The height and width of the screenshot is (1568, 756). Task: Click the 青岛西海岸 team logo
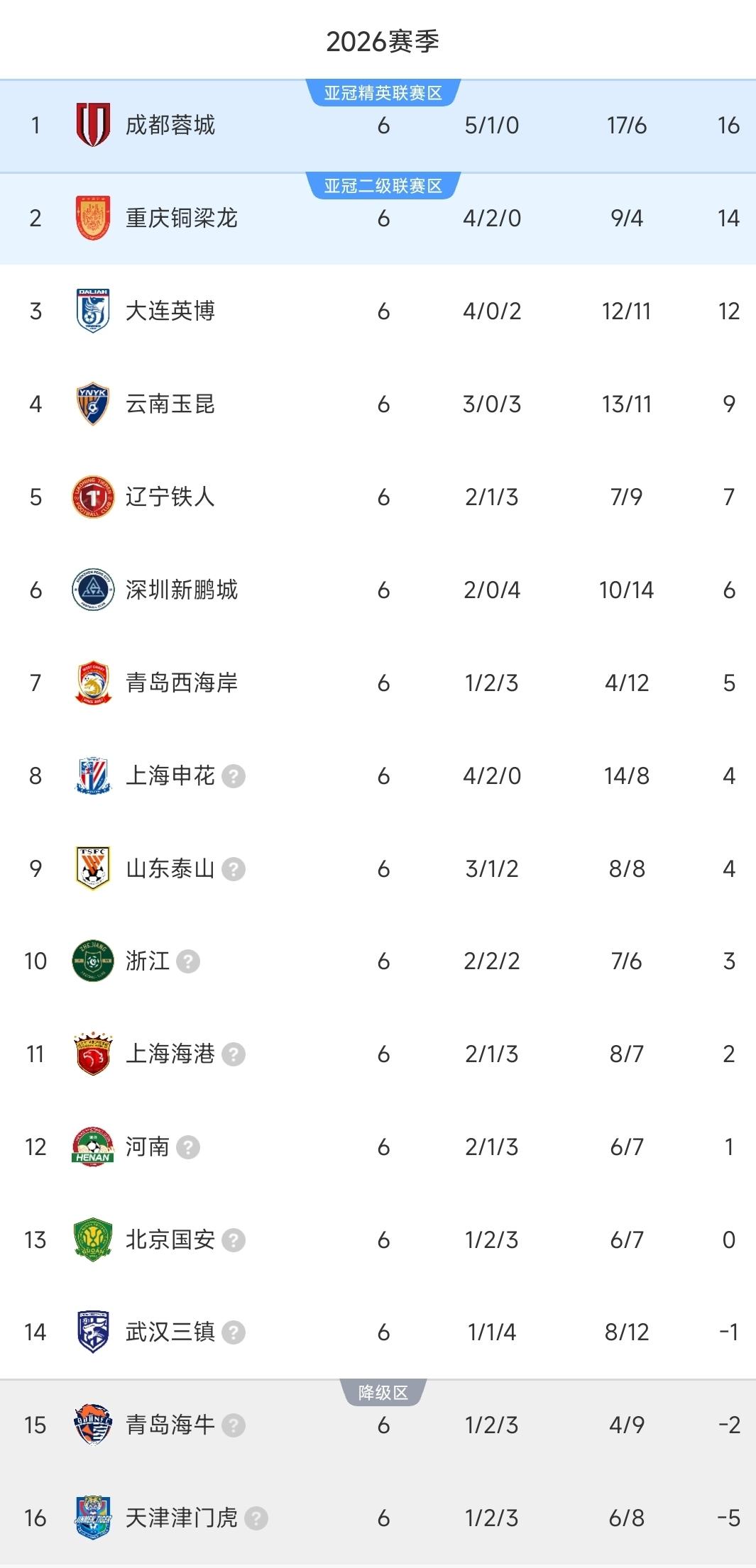tap(91, 682)
